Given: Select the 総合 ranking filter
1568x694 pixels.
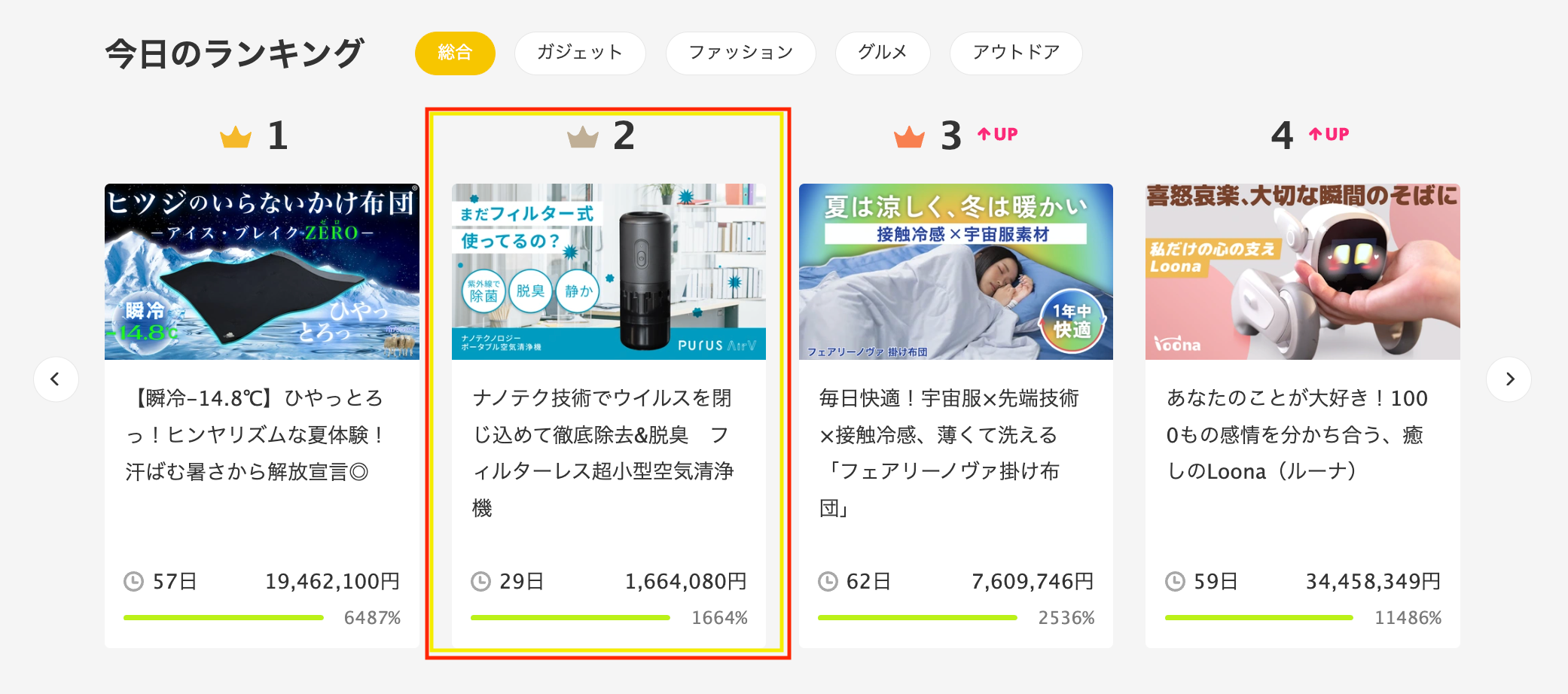Looking at the screenshot, I should coord(455,53).
